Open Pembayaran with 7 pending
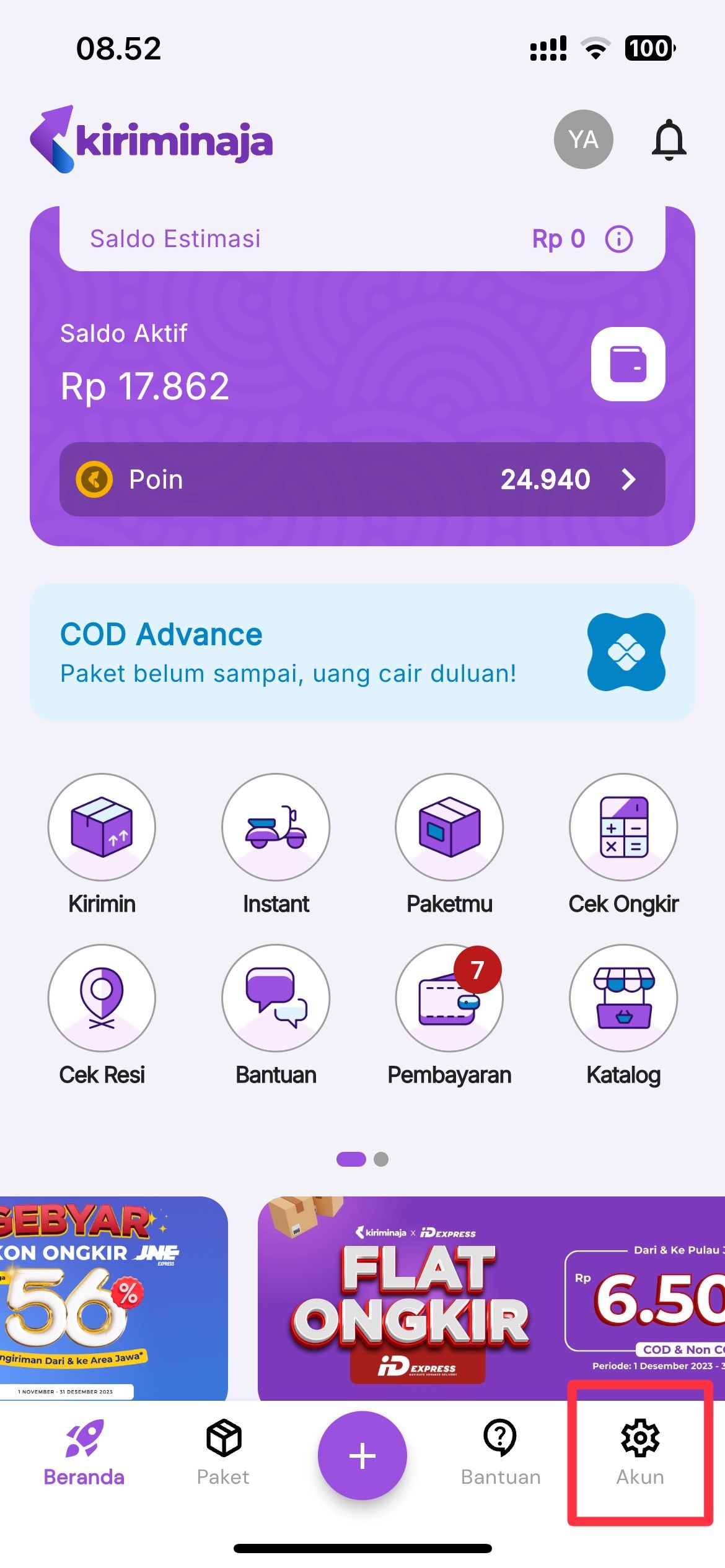Viewport: 725px width, 1568px height. 449,998
